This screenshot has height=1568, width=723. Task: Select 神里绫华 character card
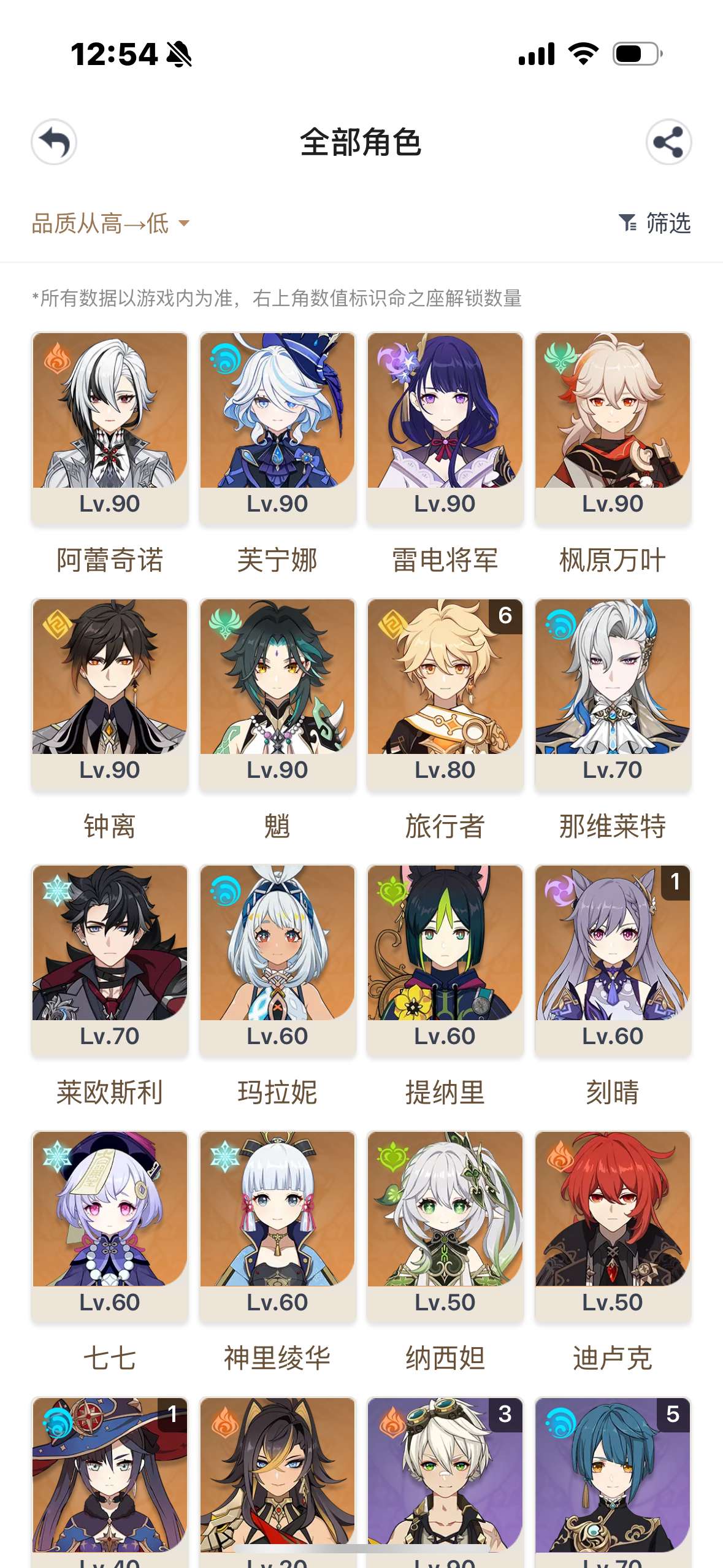point(277,1227)
